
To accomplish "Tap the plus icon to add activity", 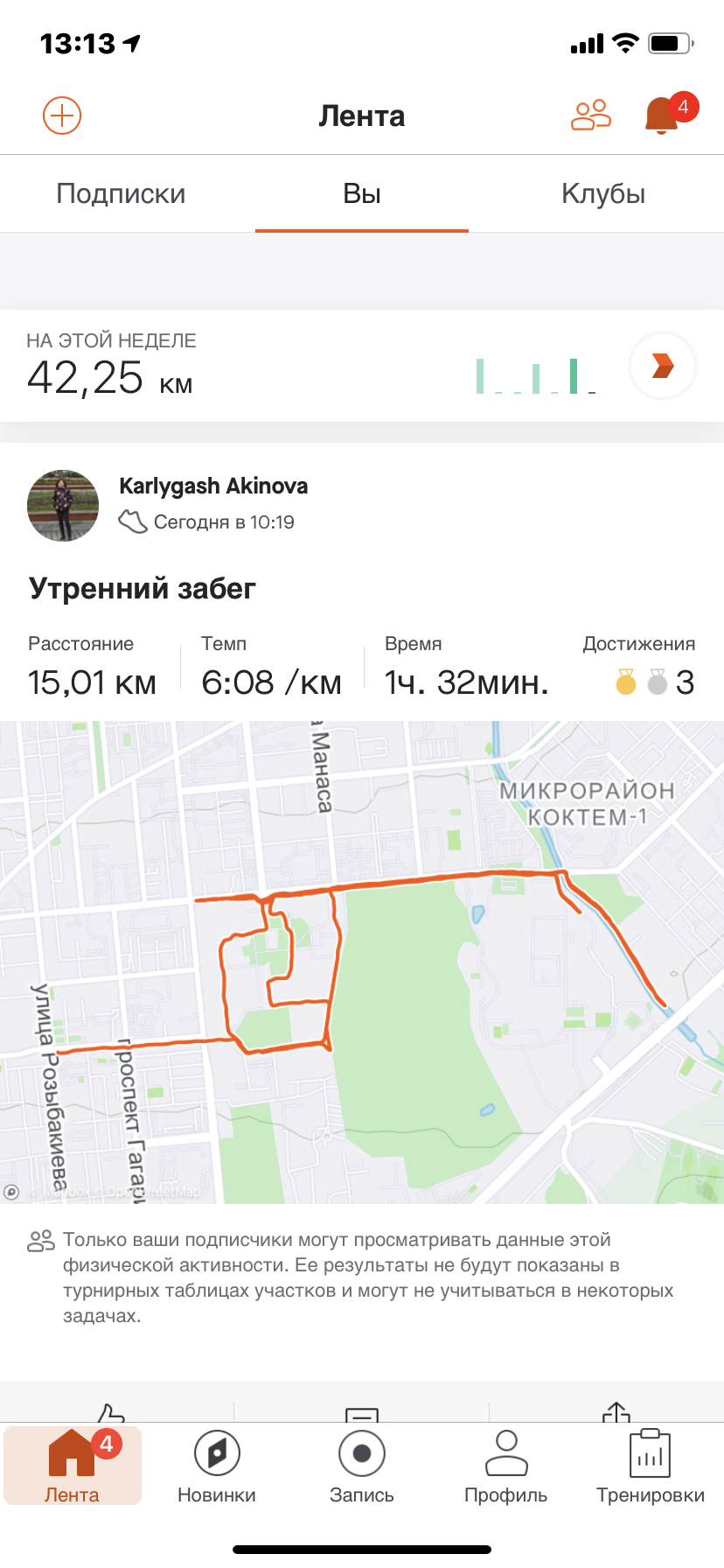I will click(x=62, y=115).
